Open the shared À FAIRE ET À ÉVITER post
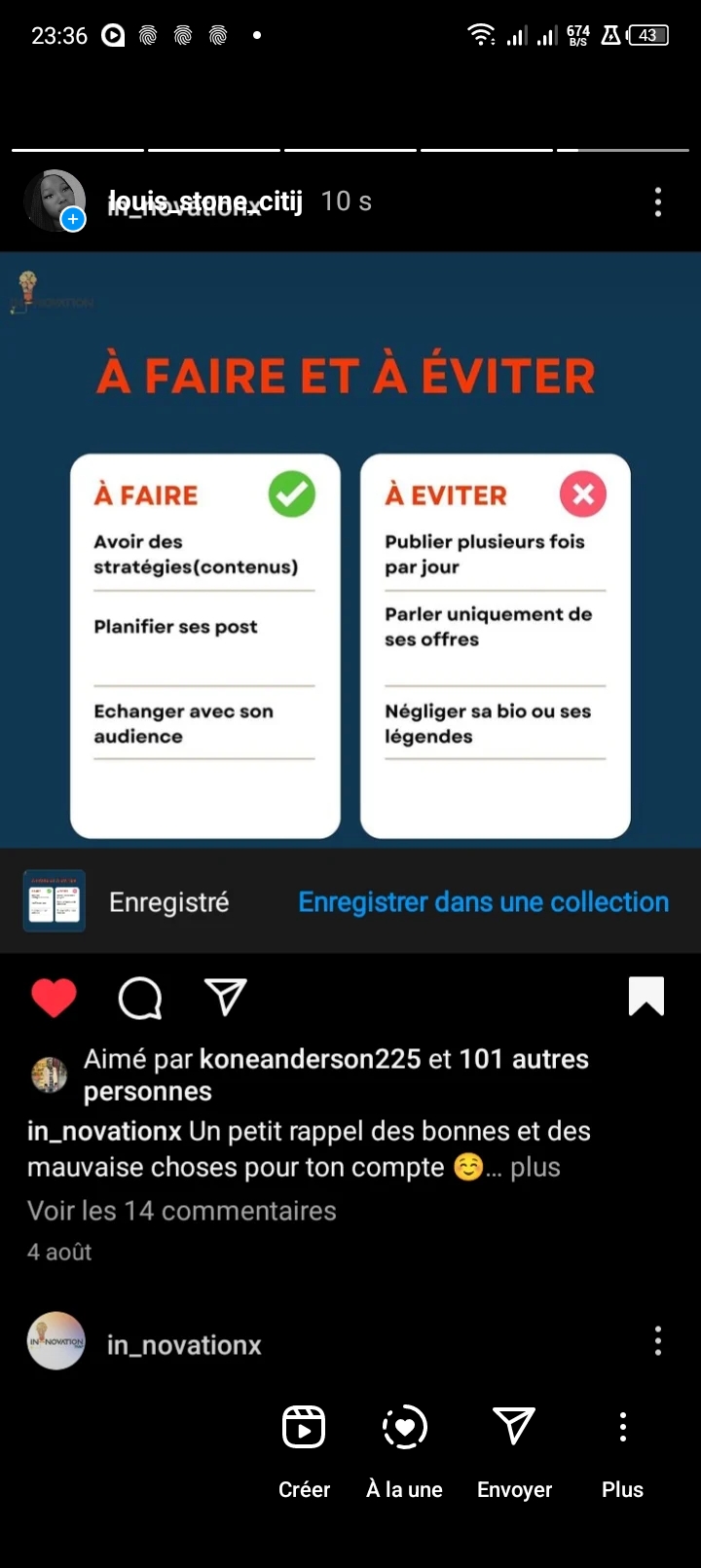 (350, 550)
